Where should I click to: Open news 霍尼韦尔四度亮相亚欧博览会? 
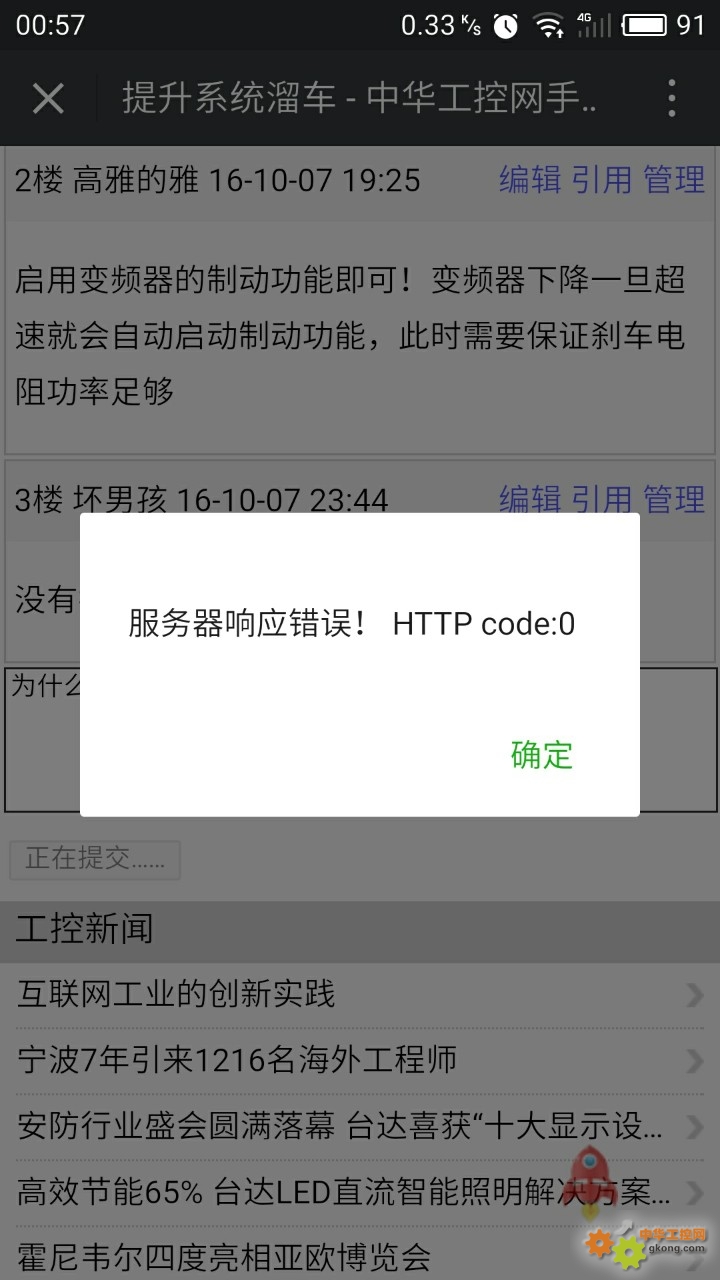360,1254
